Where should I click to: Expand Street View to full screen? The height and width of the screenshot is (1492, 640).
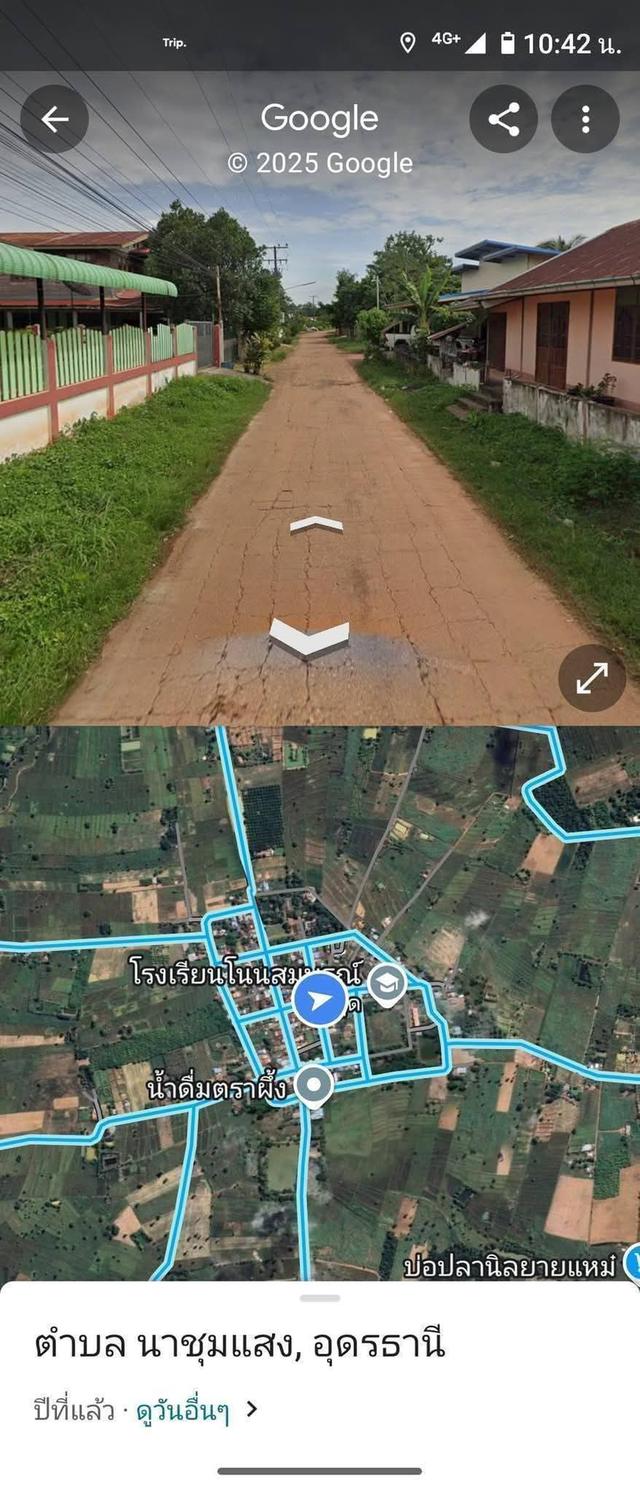[592, 678]
